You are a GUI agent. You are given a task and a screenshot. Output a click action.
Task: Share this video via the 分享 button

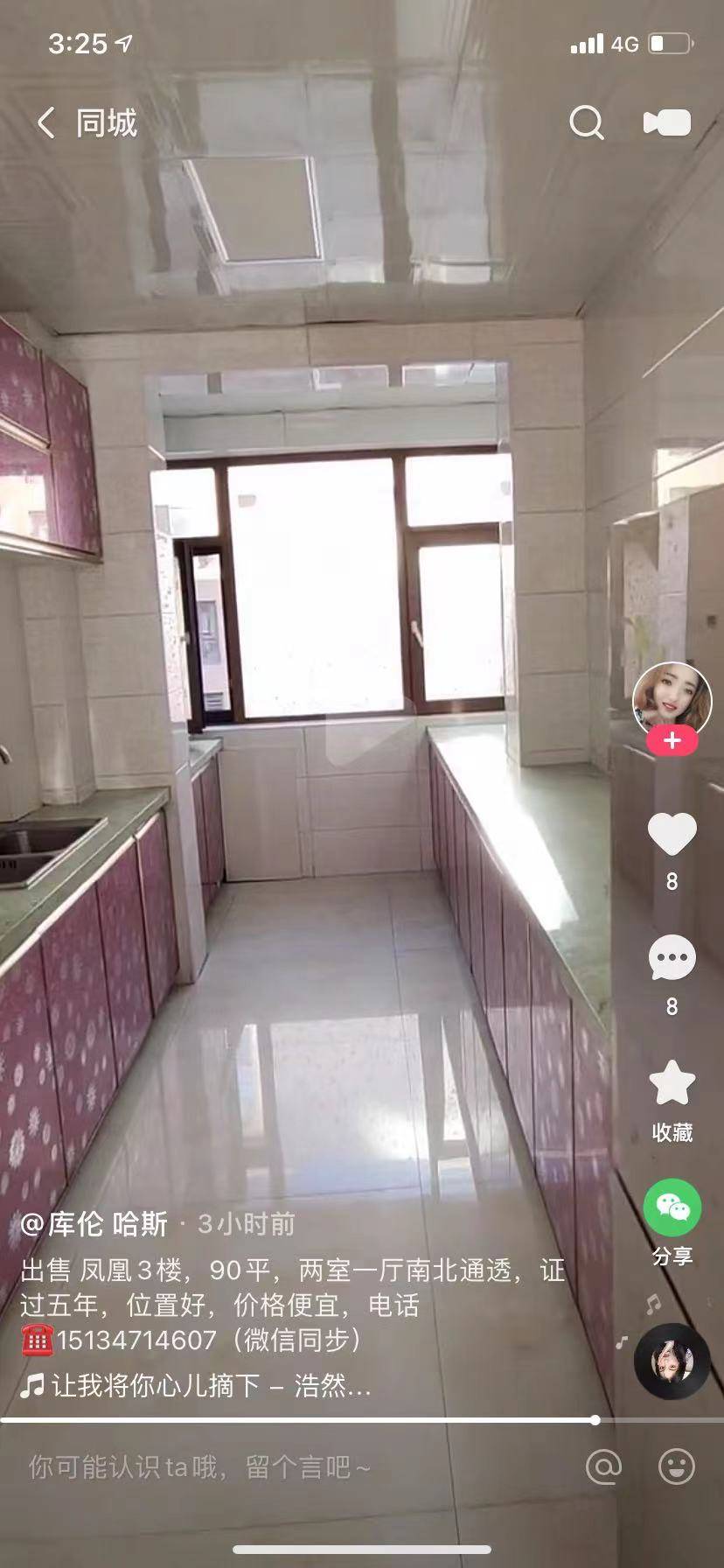(672, 1209)
